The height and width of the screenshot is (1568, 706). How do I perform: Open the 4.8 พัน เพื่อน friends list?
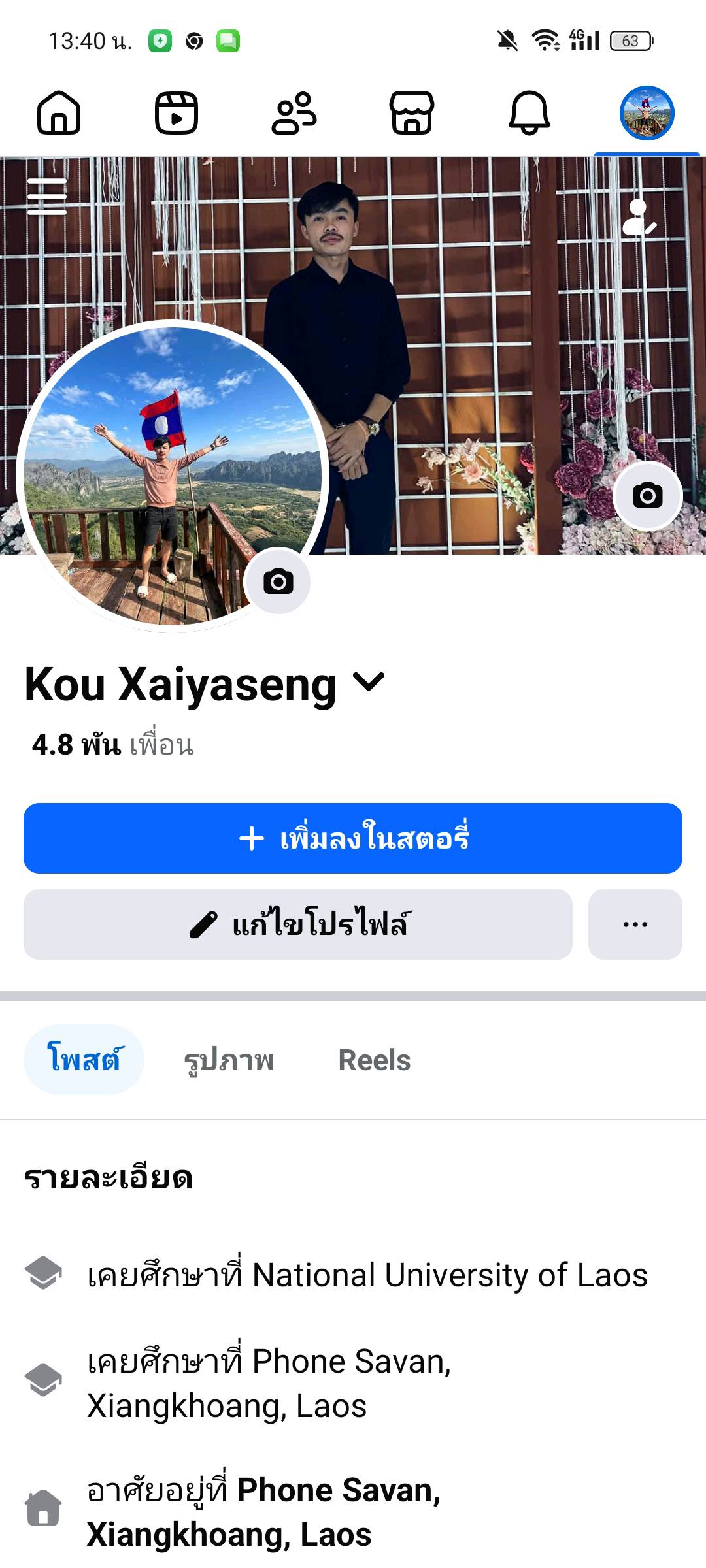tap(112, 745)
